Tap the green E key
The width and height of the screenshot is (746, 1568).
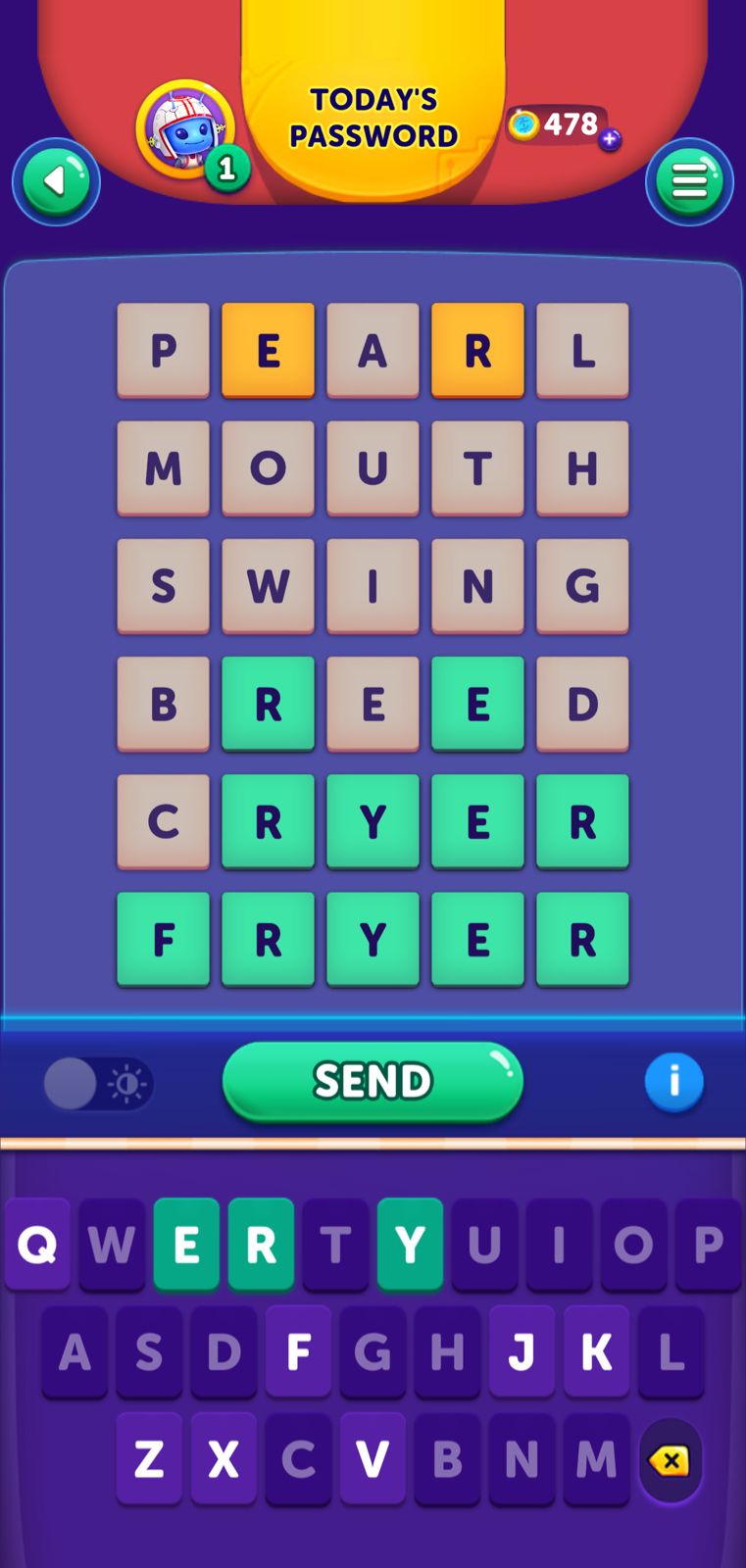click(x=186, y=1245)
